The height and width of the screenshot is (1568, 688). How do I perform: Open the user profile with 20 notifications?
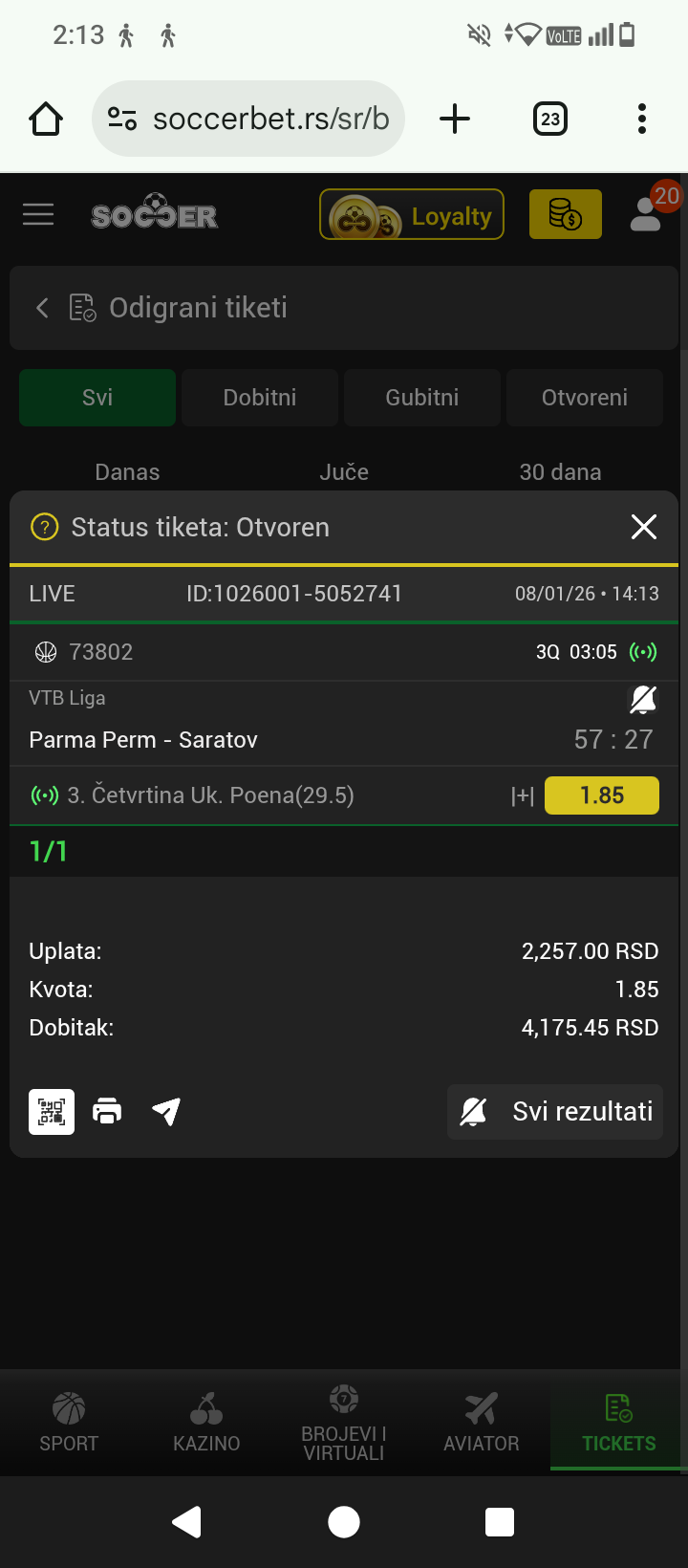[x=648, y=214]
